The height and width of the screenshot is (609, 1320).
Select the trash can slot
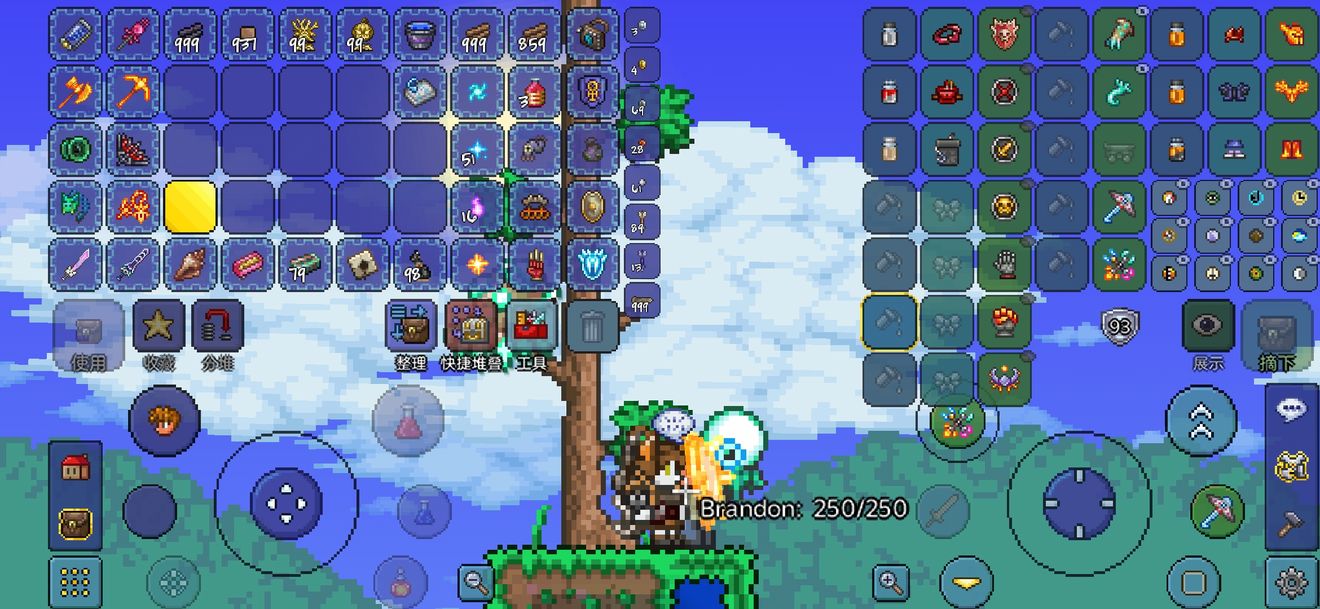click(592, 326)
